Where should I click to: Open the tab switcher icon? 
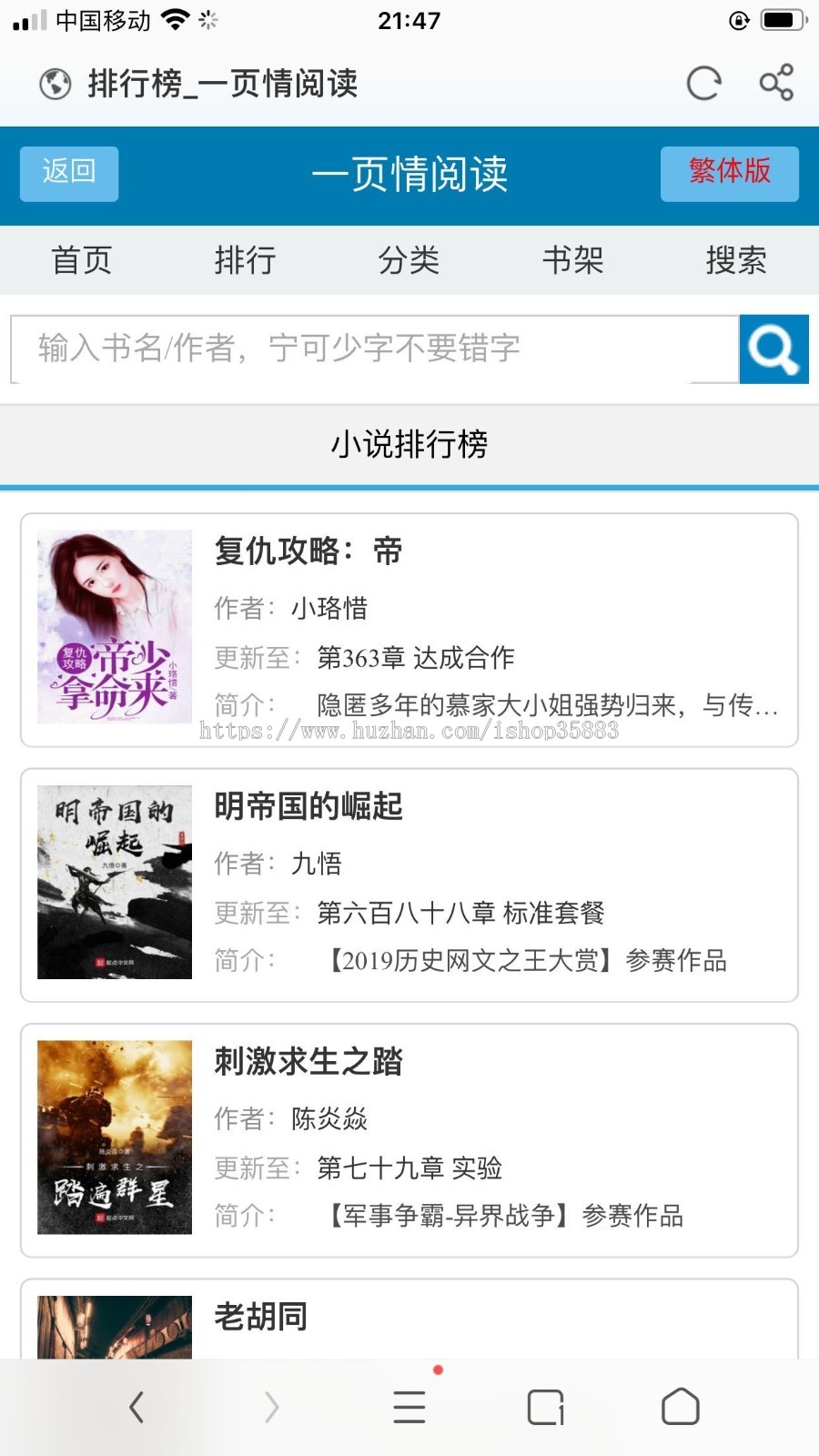(545, 1407)
